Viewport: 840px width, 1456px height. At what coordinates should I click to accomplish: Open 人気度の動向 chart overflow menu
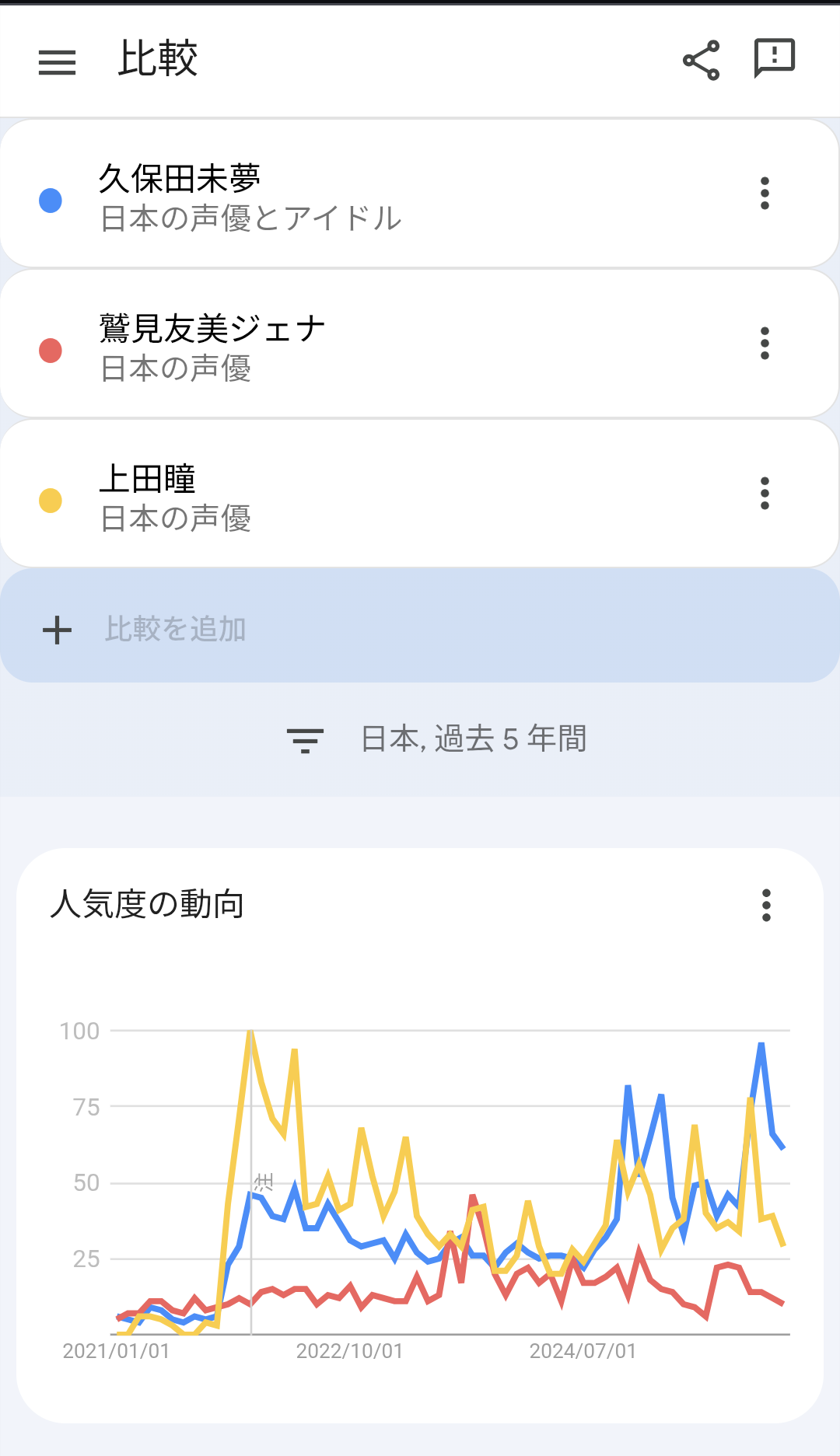tap(766, 905)
